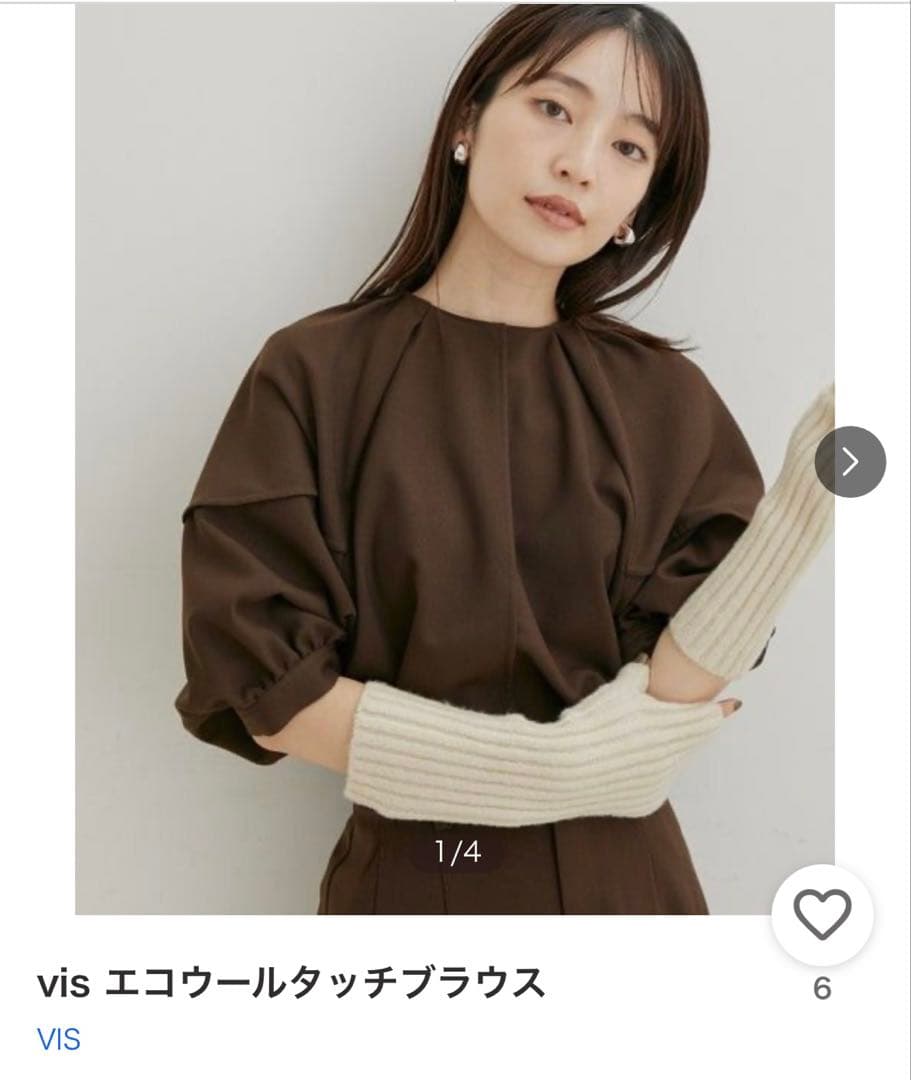The height and width of the screenshot is (1080, 911).
Task: Show the next product photo
Action: 850,461
